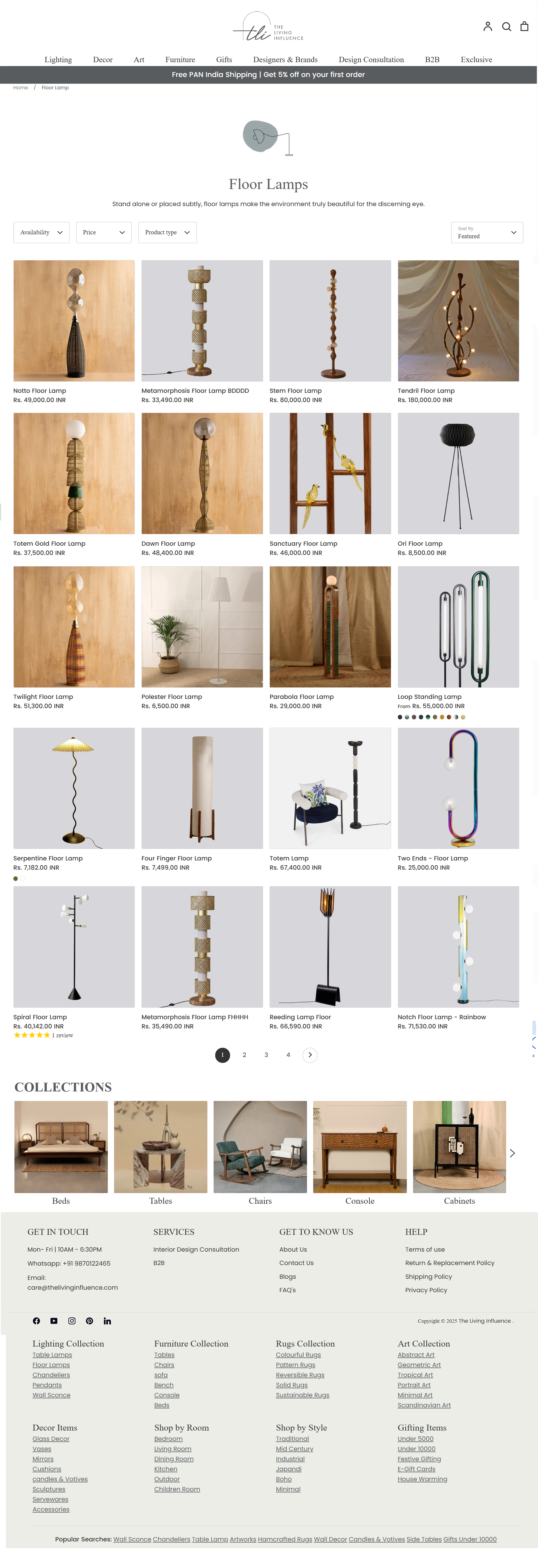This screenshot has width=538, height=1568.
Task: Open the Sort by Featured dropdown
Action: click(486, 232)
